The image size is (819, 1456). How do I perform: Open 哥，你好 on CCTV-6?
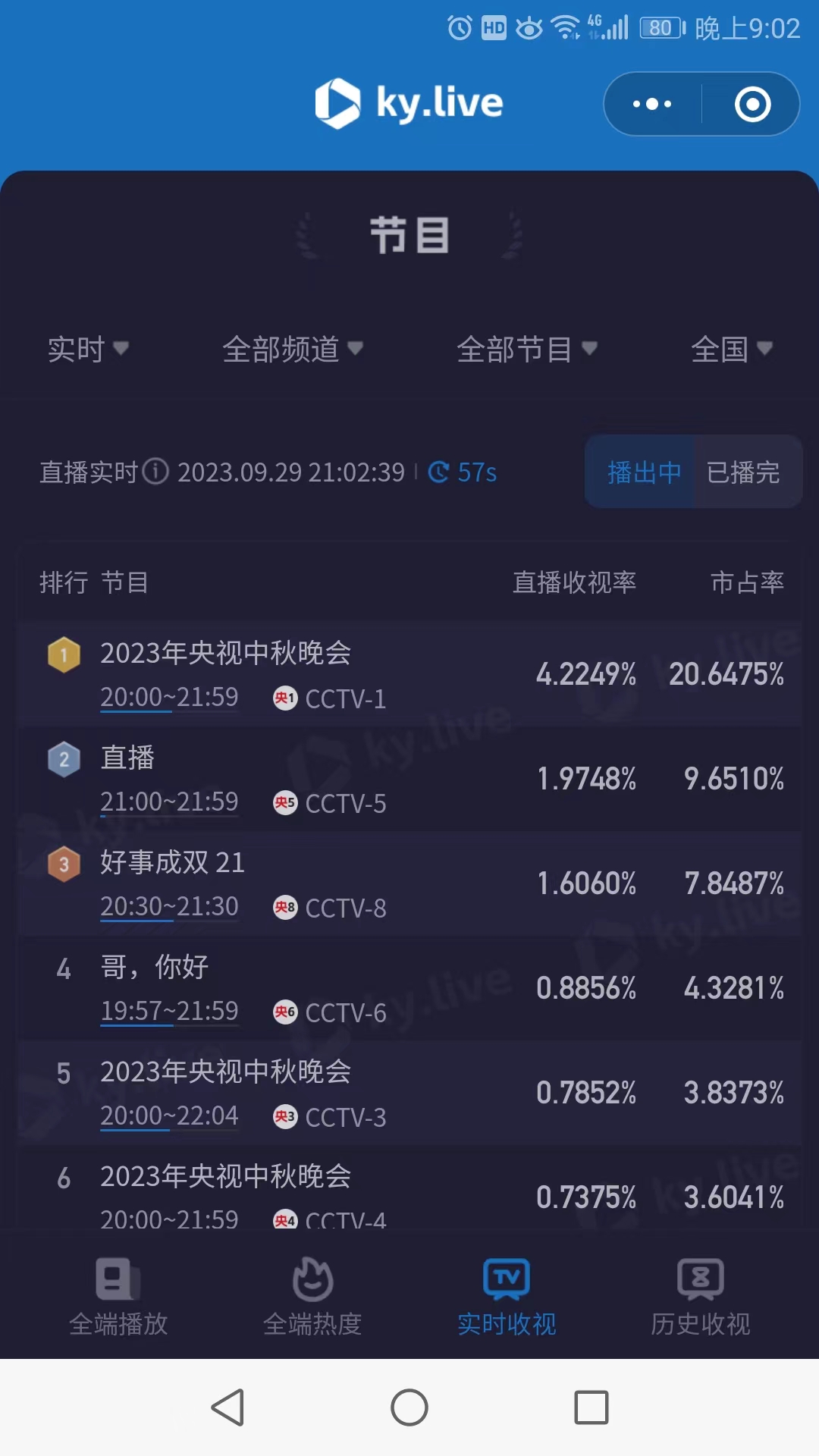click(409, 987)
